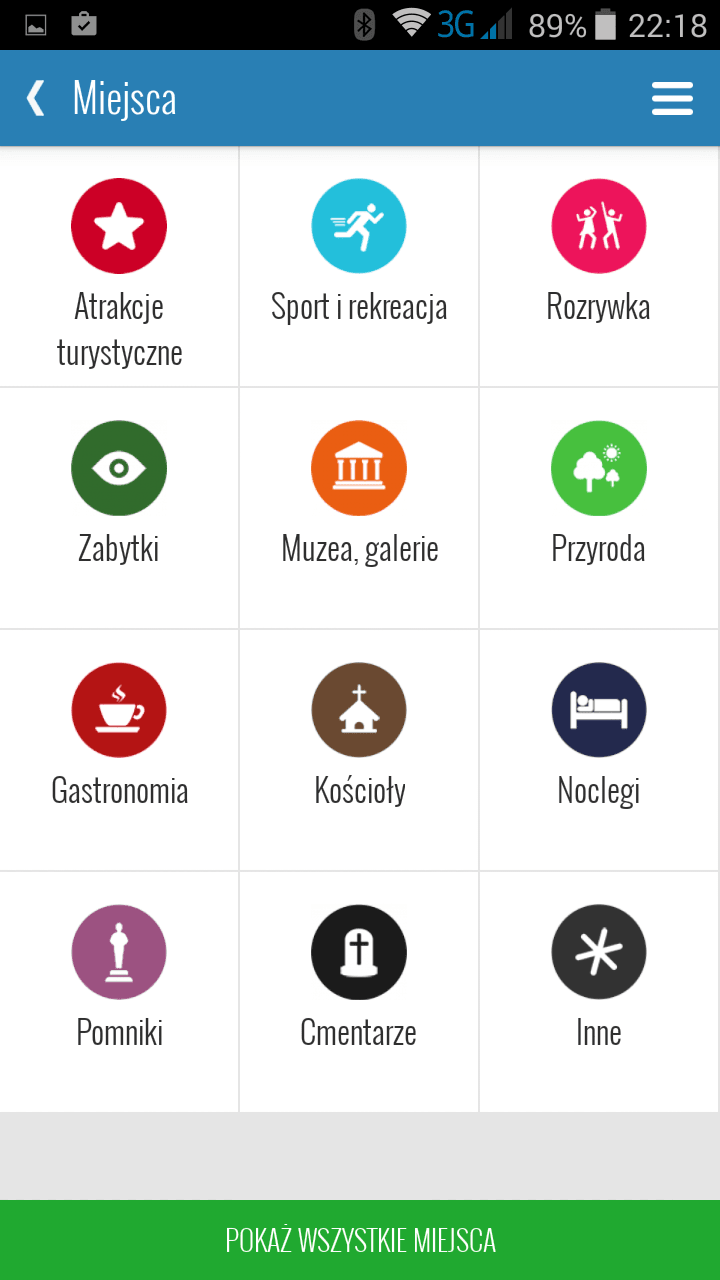Open the Gastronomia category

[x=119, y=750]
